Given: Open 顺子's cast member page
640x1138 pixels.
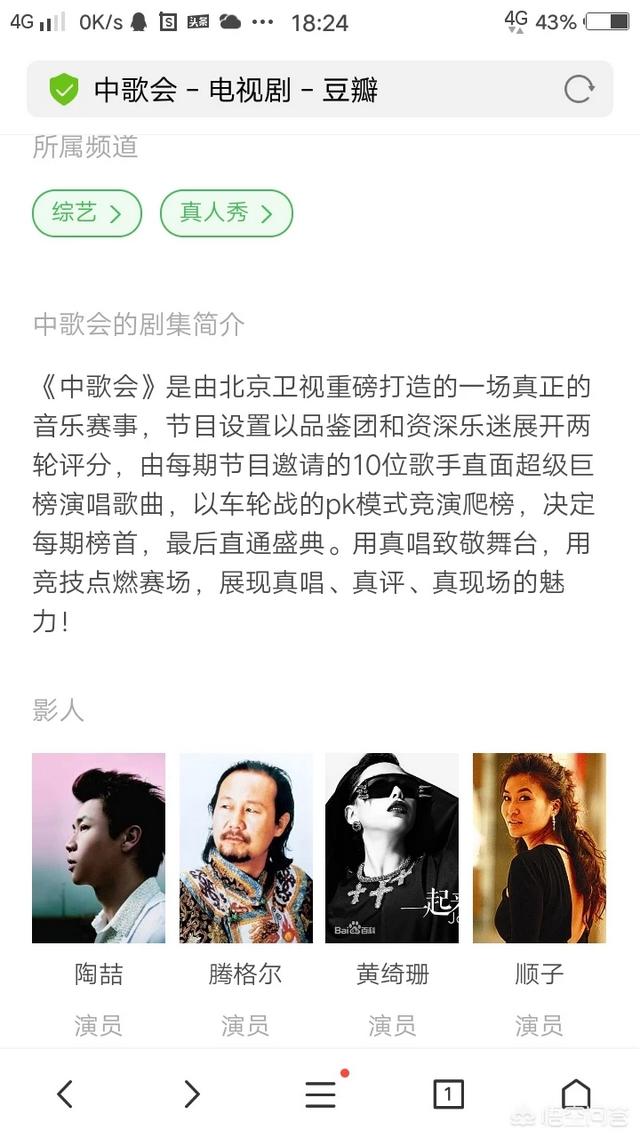Looking at the screenshot, I should [539, 847].
